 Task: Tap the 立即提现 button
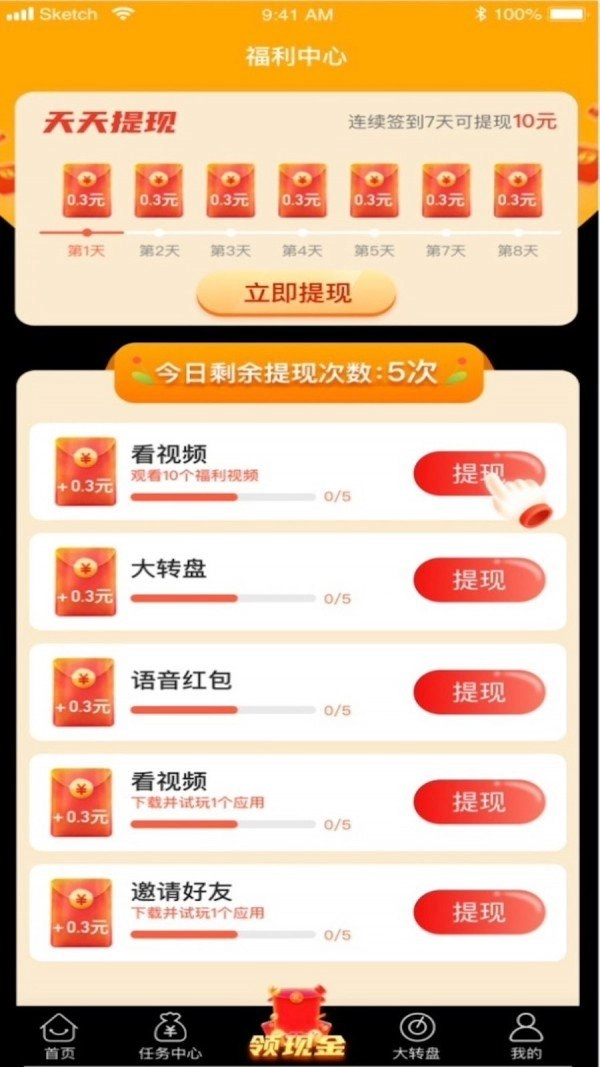297,293
